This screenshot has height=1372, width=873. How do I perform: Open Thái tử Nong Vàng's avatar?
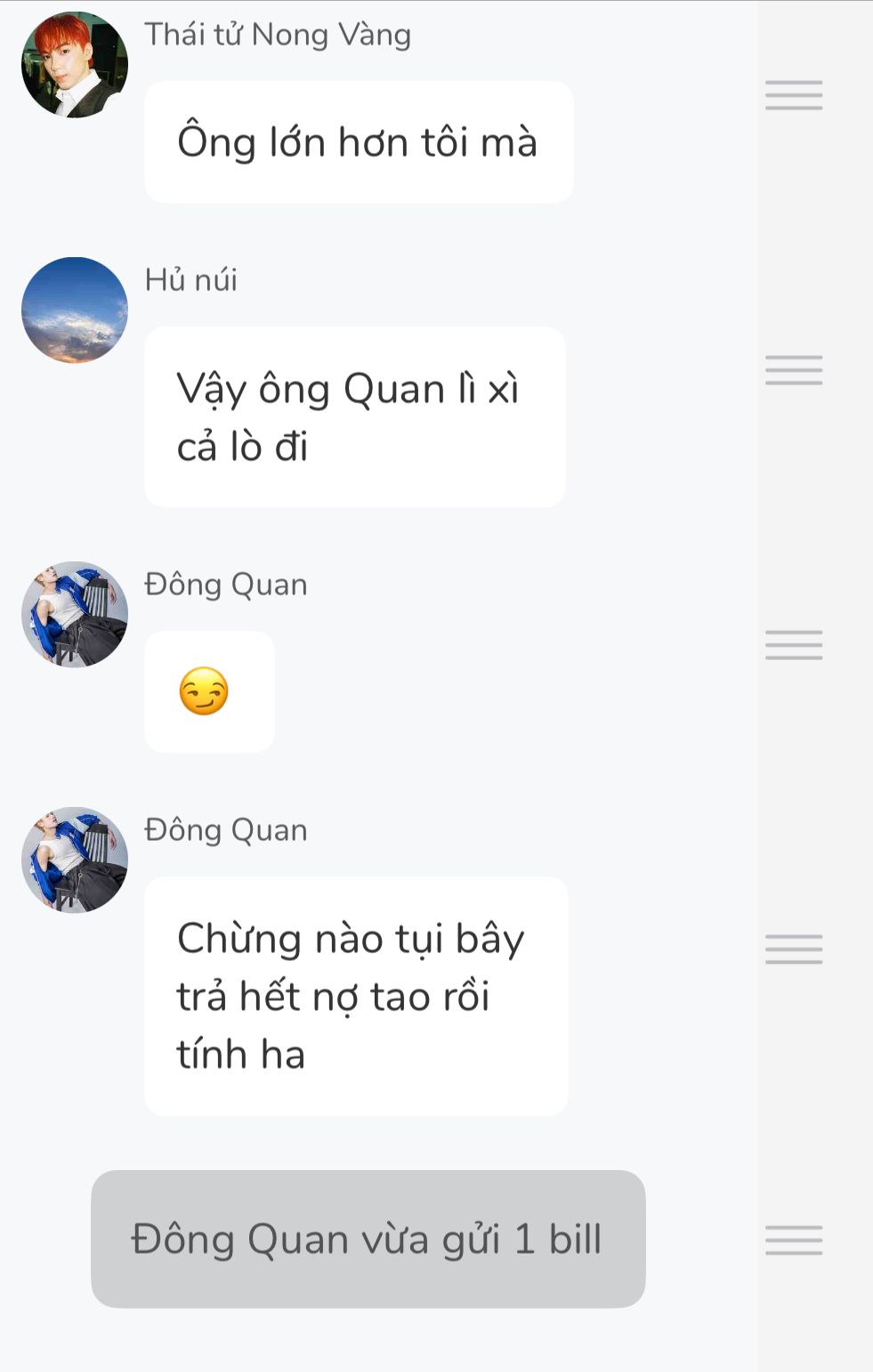pos(75,65)
